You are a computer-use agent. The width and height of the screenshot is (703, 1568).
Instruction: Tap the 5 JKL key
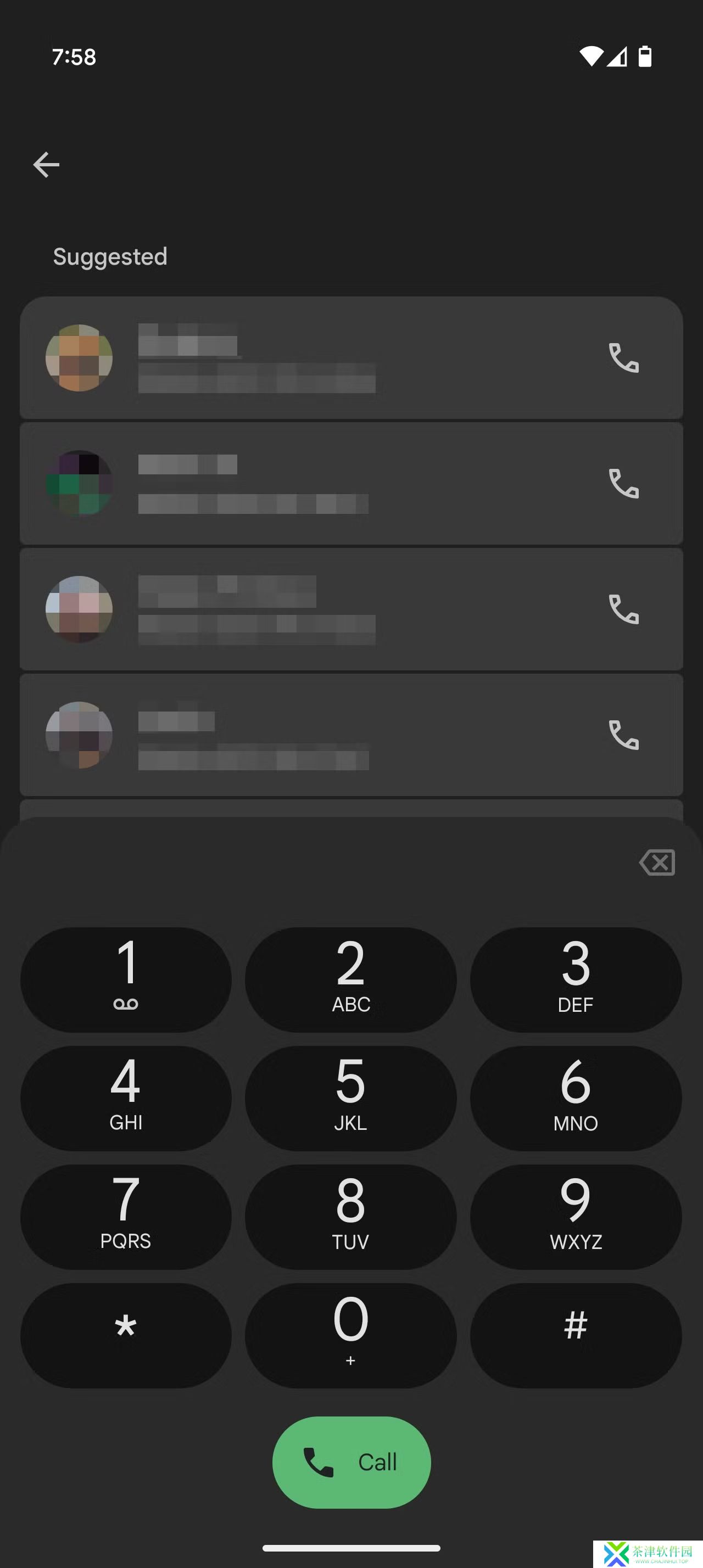click(350, 1097)
